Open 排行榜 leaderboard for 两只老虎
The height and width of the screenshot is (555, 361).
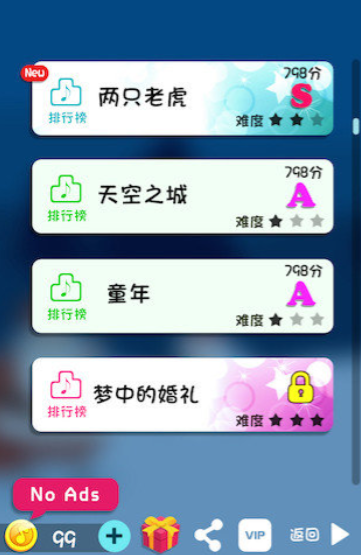pyautogui.click(x=67, y=101)
